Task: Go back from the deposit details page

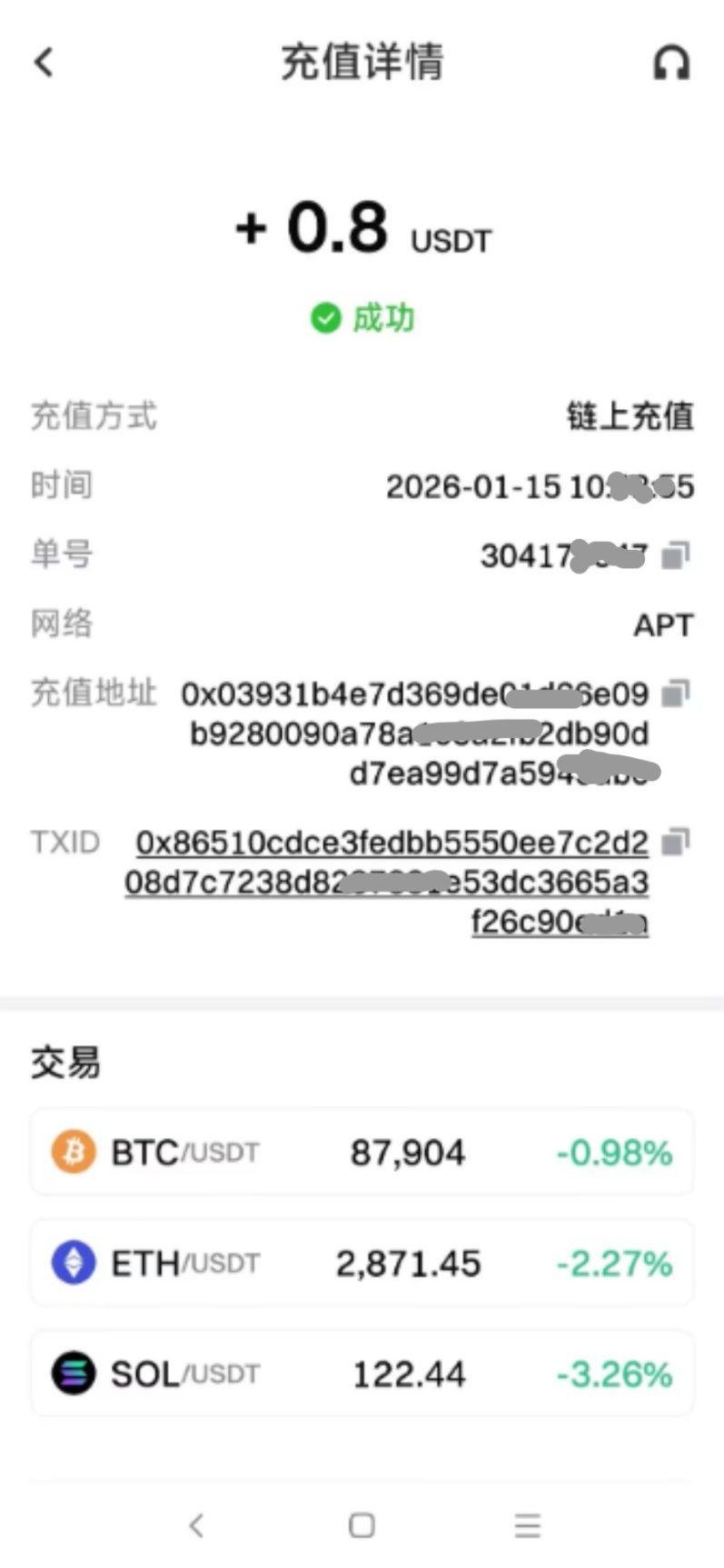Action: click(x=44, y=63)
